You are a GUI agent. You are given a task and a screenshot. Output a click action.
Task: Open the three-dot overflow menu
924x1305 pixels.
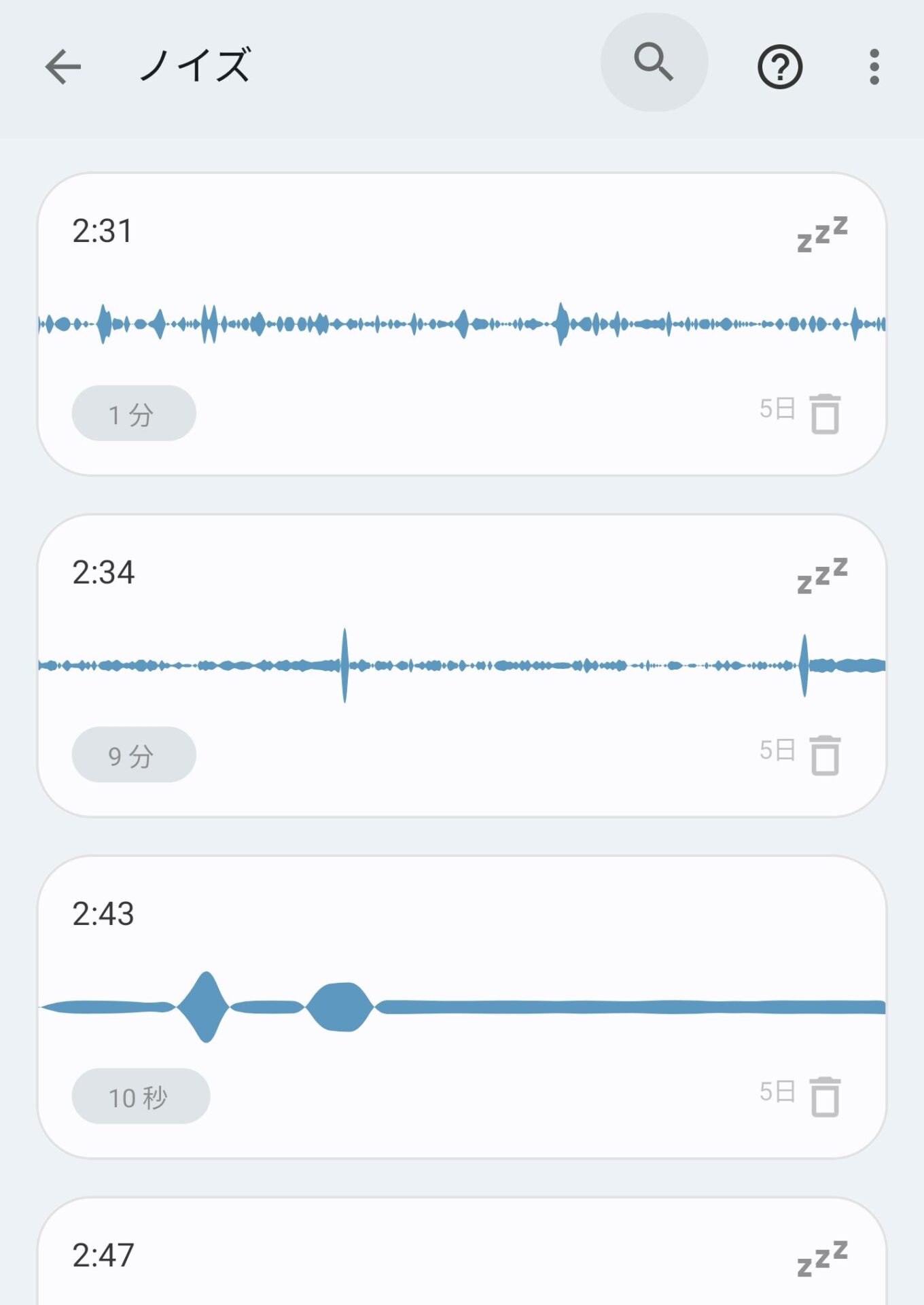[x=874, y=67]
